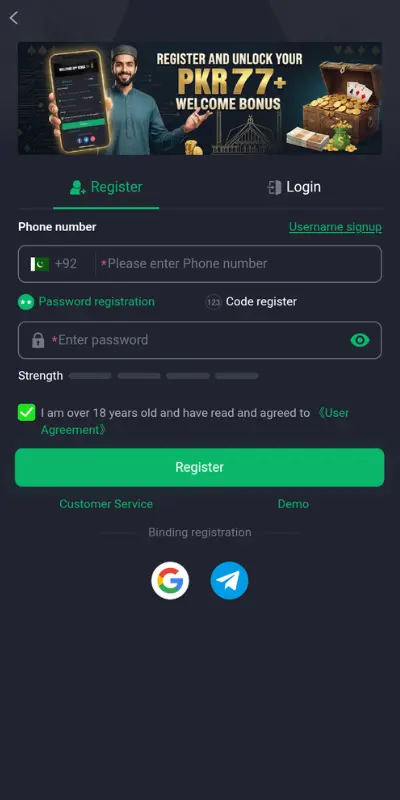The width and height of the screenshot is (400, 800).
Task: Choose Password registration option
Action: (x=86, y=302)
